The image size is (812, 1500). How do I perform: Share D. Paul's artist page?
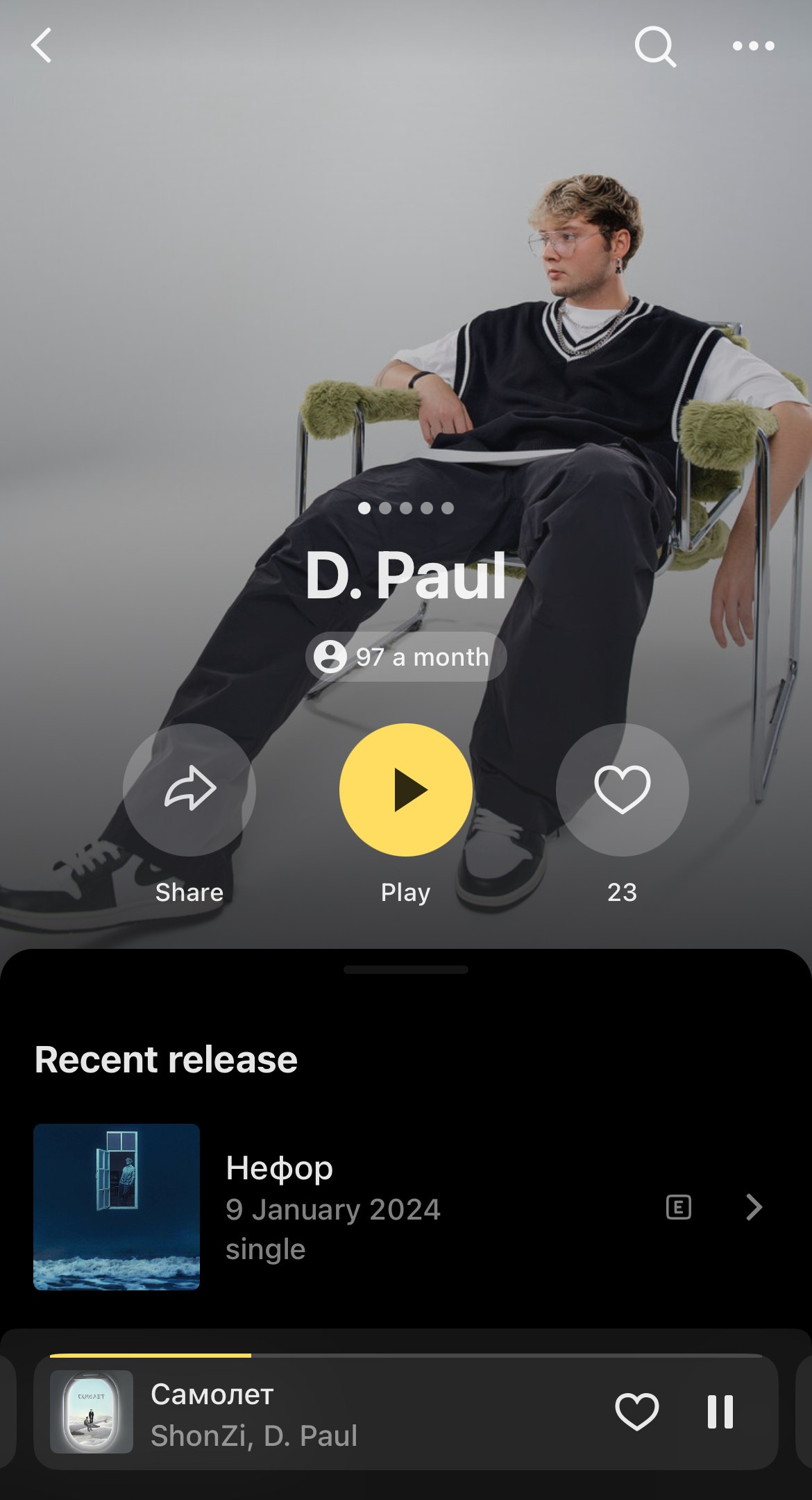tap(189, 790)
